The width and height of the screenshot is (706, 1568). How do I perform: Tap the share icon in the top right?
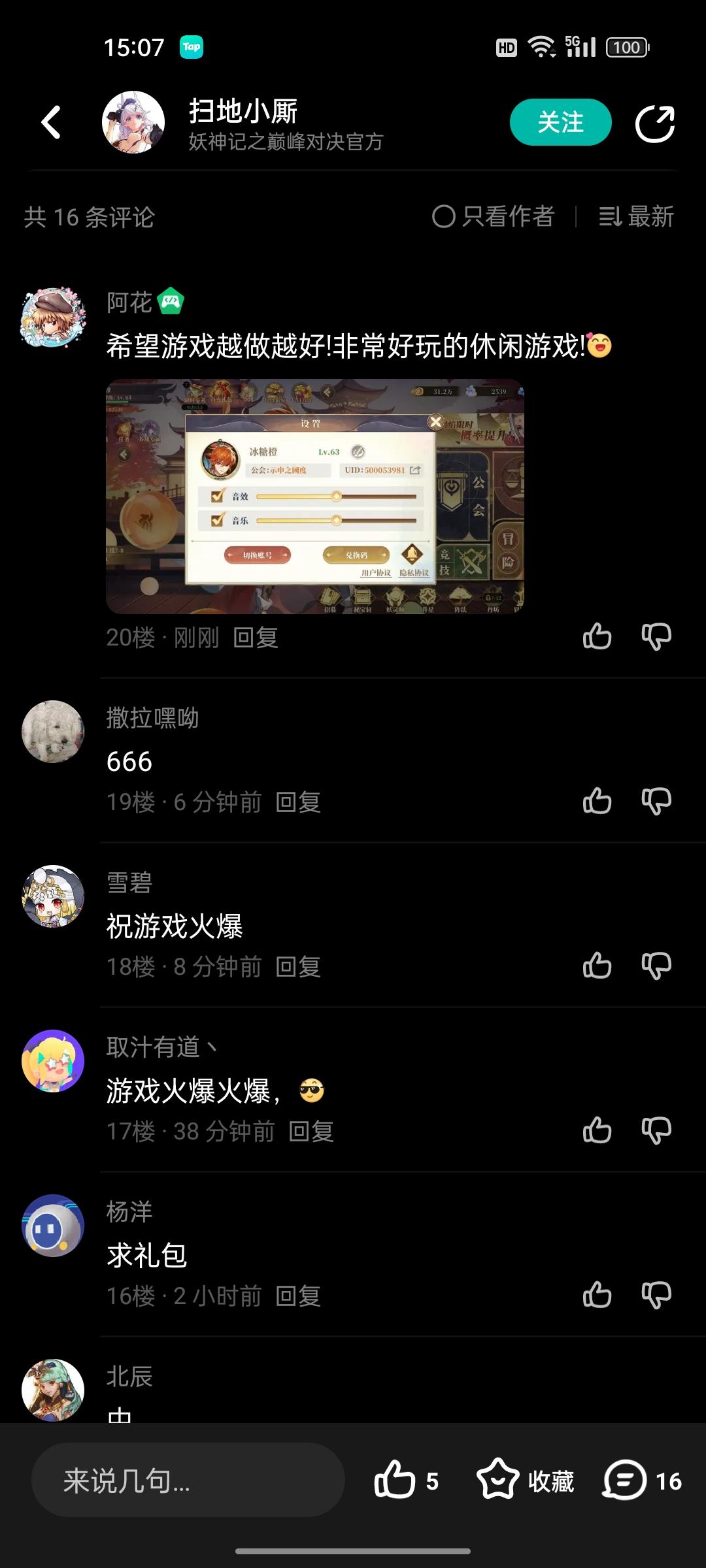coord(656,123)
